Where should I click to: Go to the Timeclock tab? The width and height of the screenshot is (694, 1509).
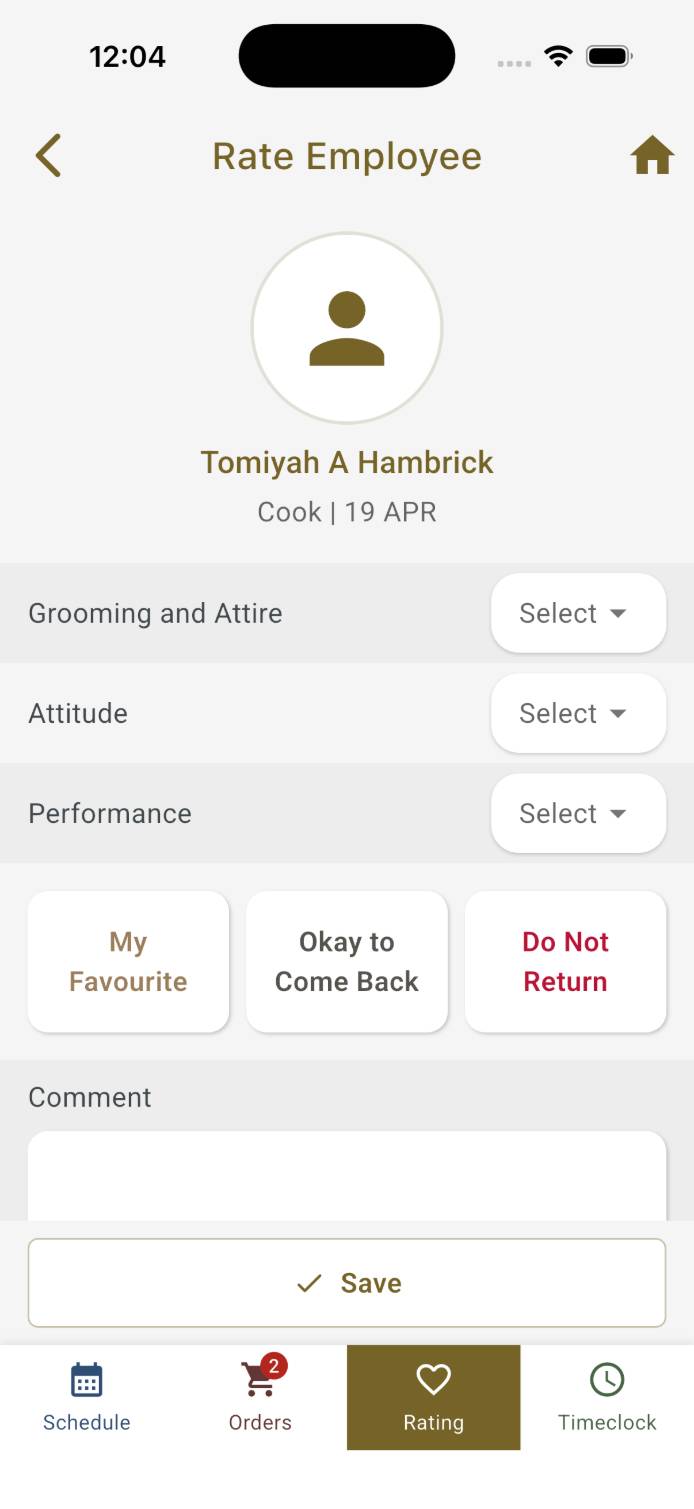point(607,1397)
